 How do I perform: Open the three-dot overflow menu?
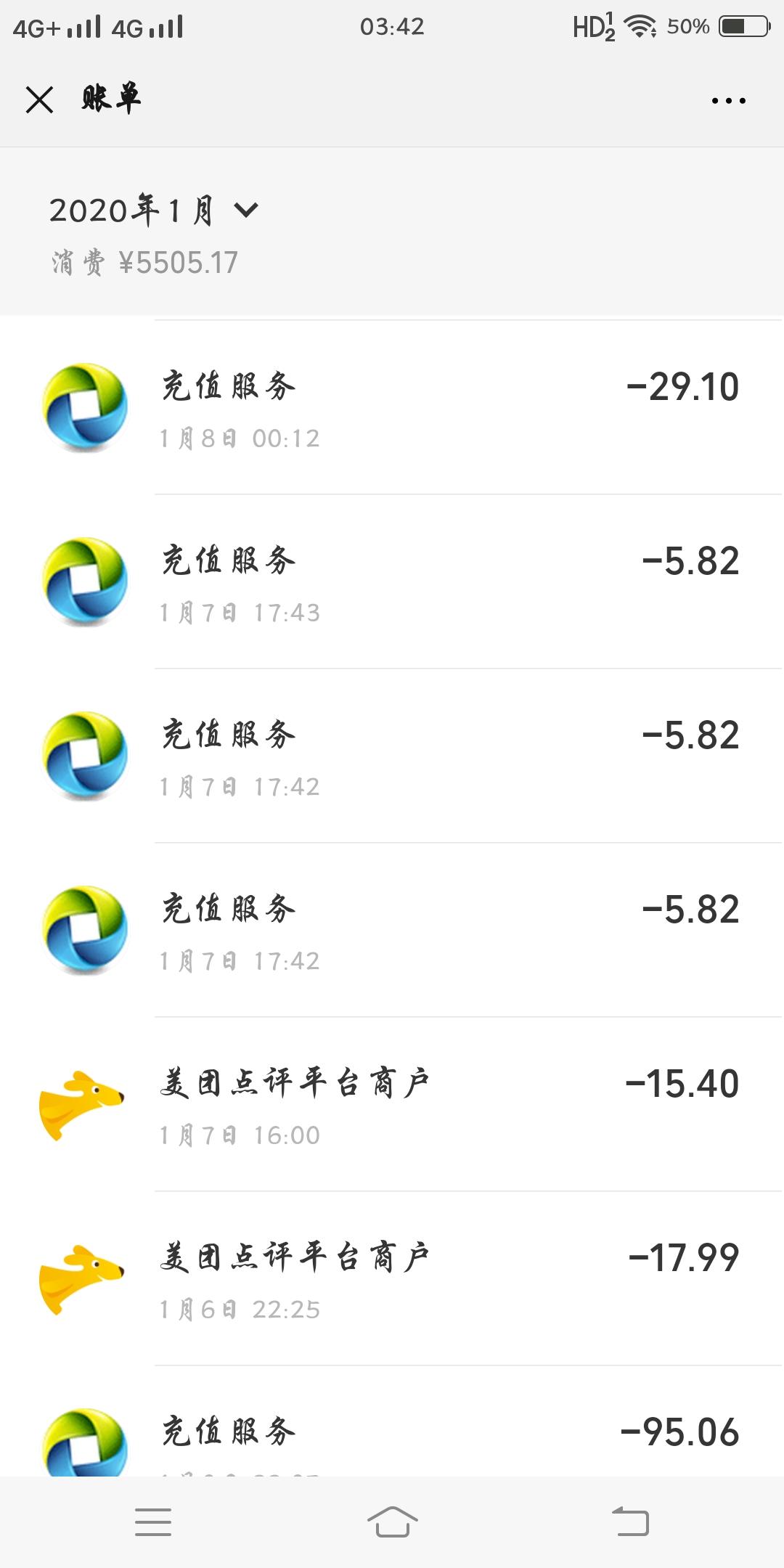click(728, 100)
